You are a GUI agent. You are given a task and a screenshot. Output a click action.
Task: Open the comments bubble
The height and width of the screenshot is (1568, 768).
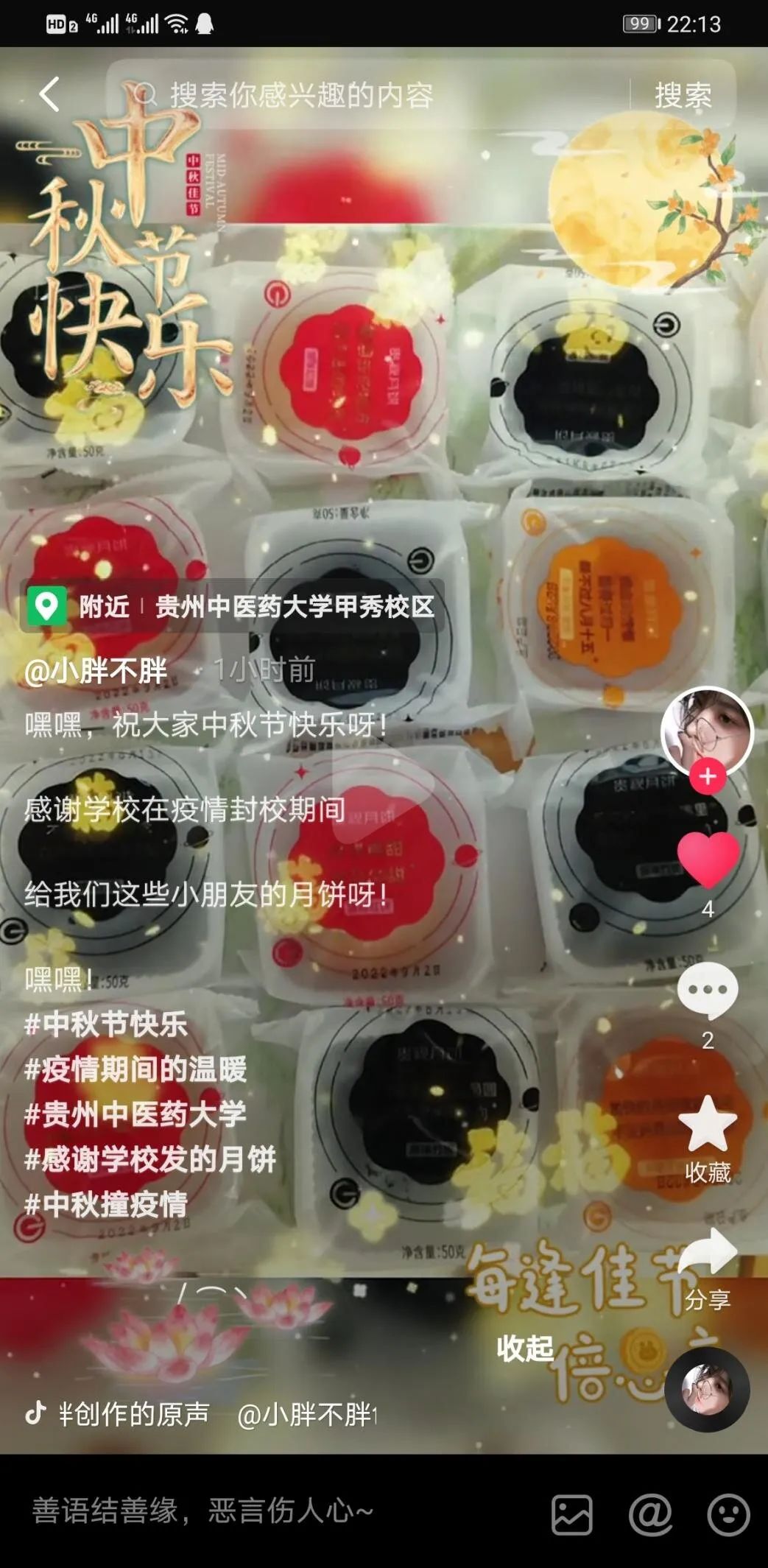708,990
